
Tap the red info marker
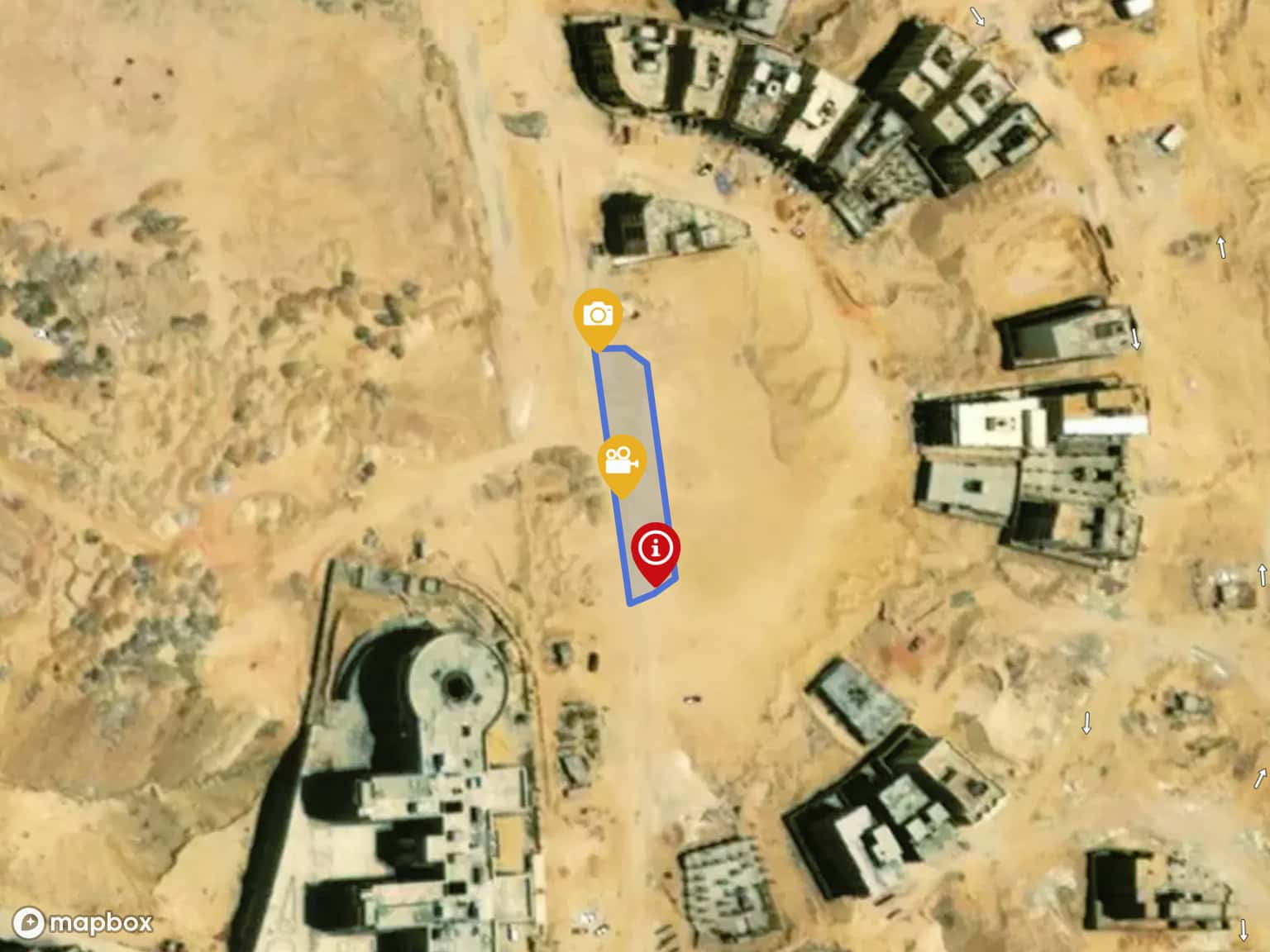(x=656, y=548)
